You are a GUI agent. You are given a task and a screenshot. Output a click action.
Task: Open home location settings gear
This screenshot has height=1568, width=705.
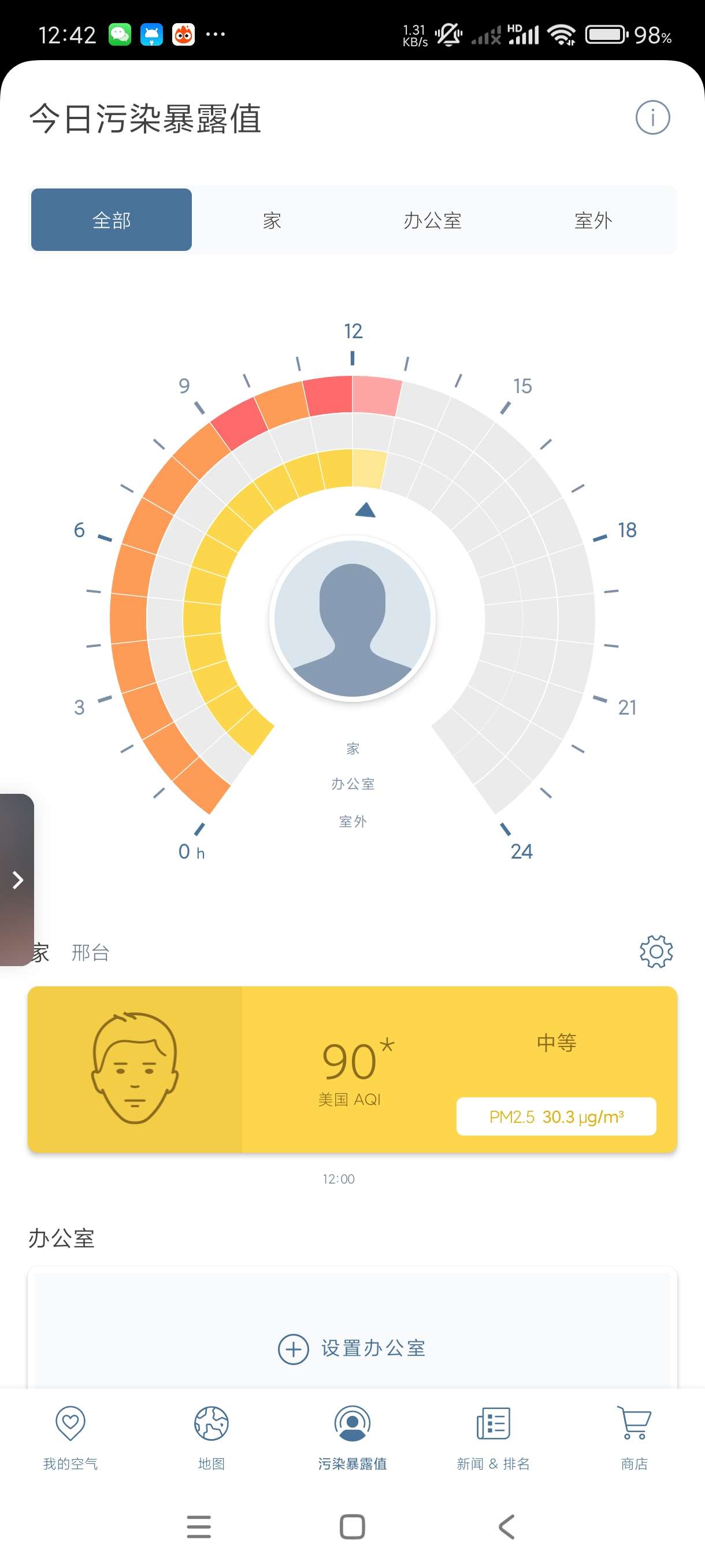[656, 952]
